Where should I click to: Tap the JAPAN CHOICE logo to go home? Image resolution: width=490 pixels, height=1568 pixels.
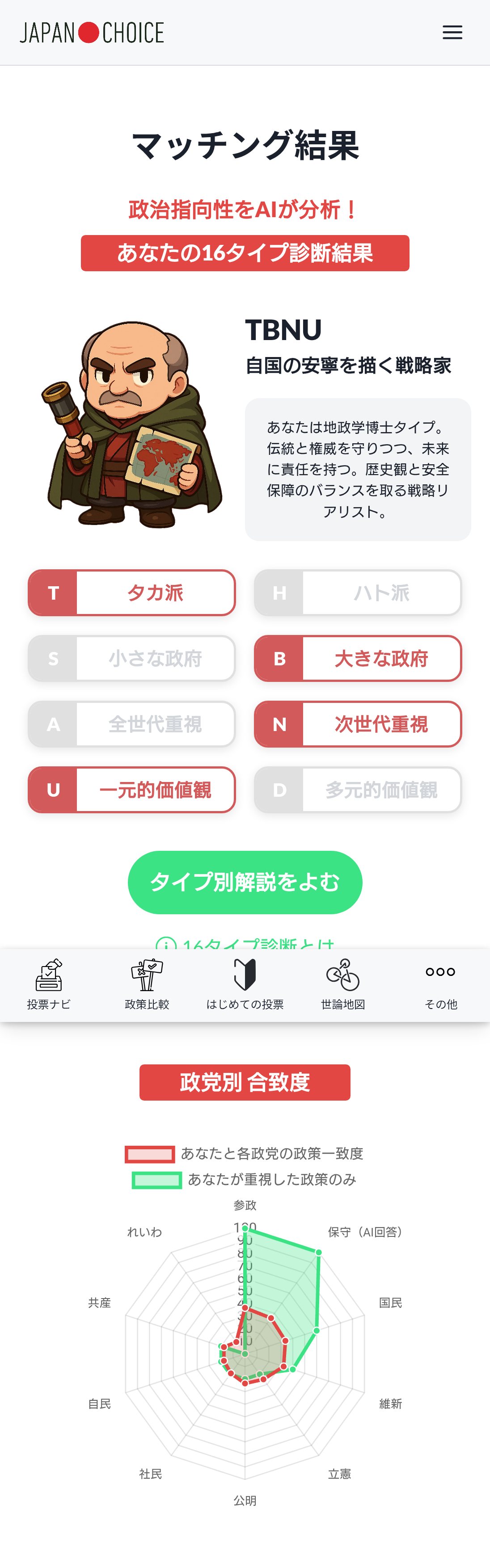coord(92,33)
